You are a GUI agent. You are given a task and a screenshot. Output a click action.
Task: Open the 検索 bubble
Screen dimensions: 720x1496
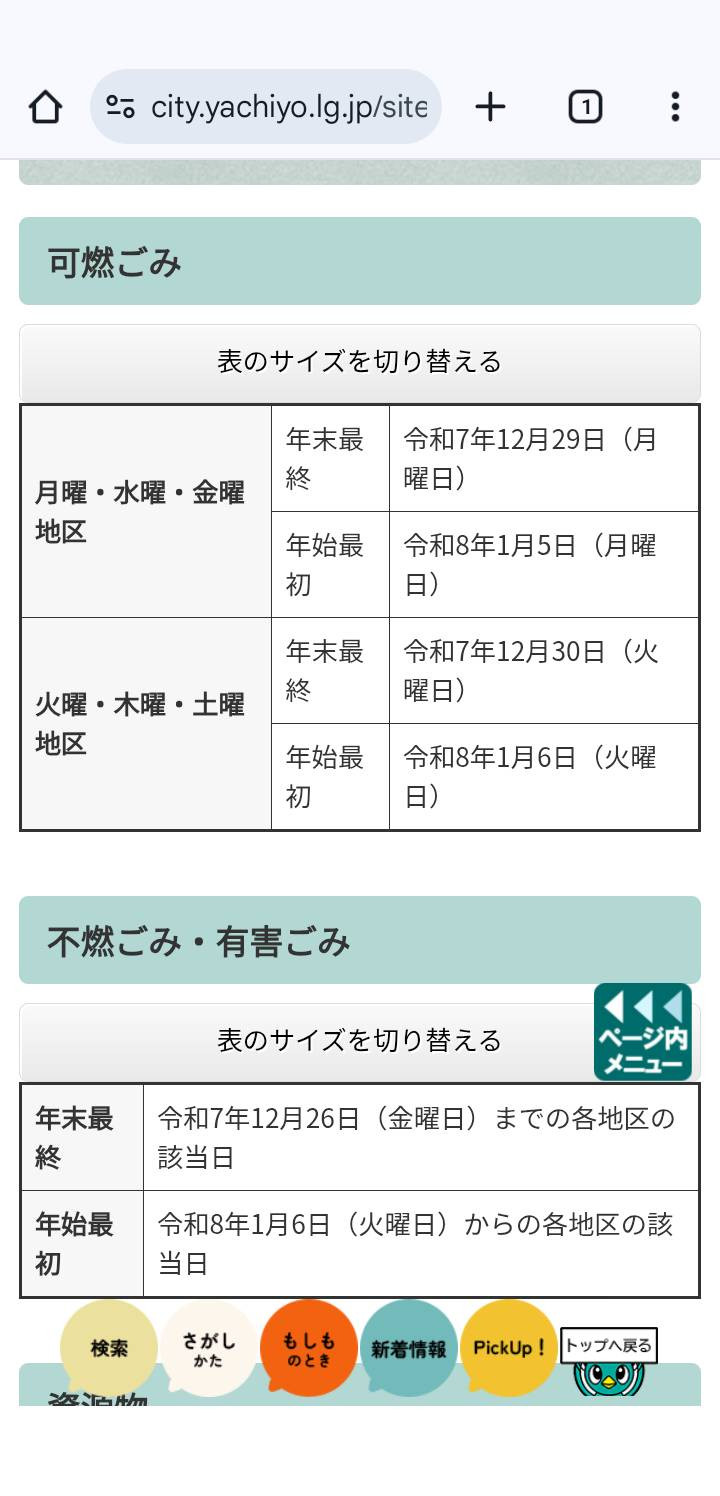[109, 1348]
